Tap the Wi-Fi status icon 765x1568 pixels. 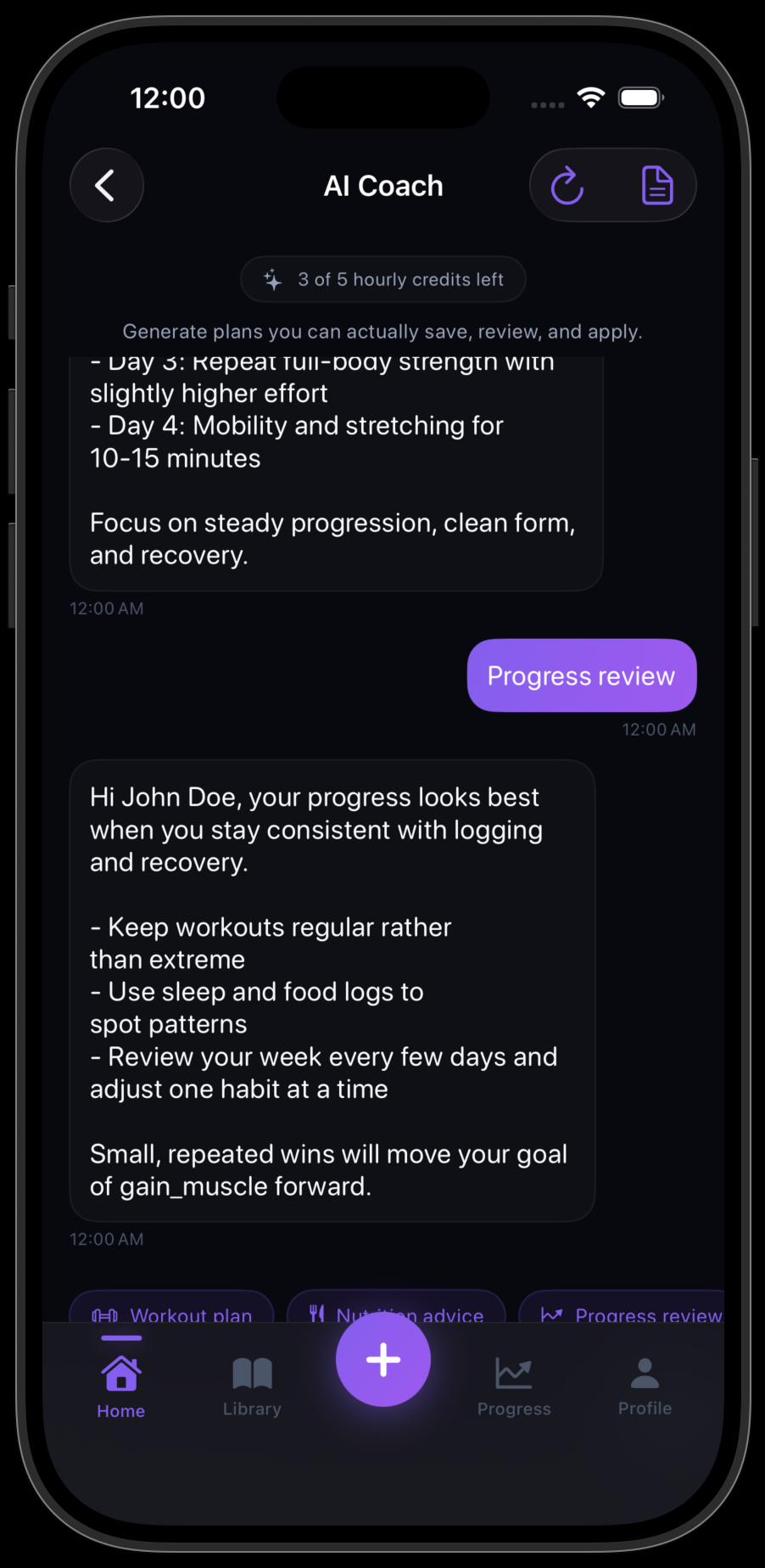click(x=591, y=97)
